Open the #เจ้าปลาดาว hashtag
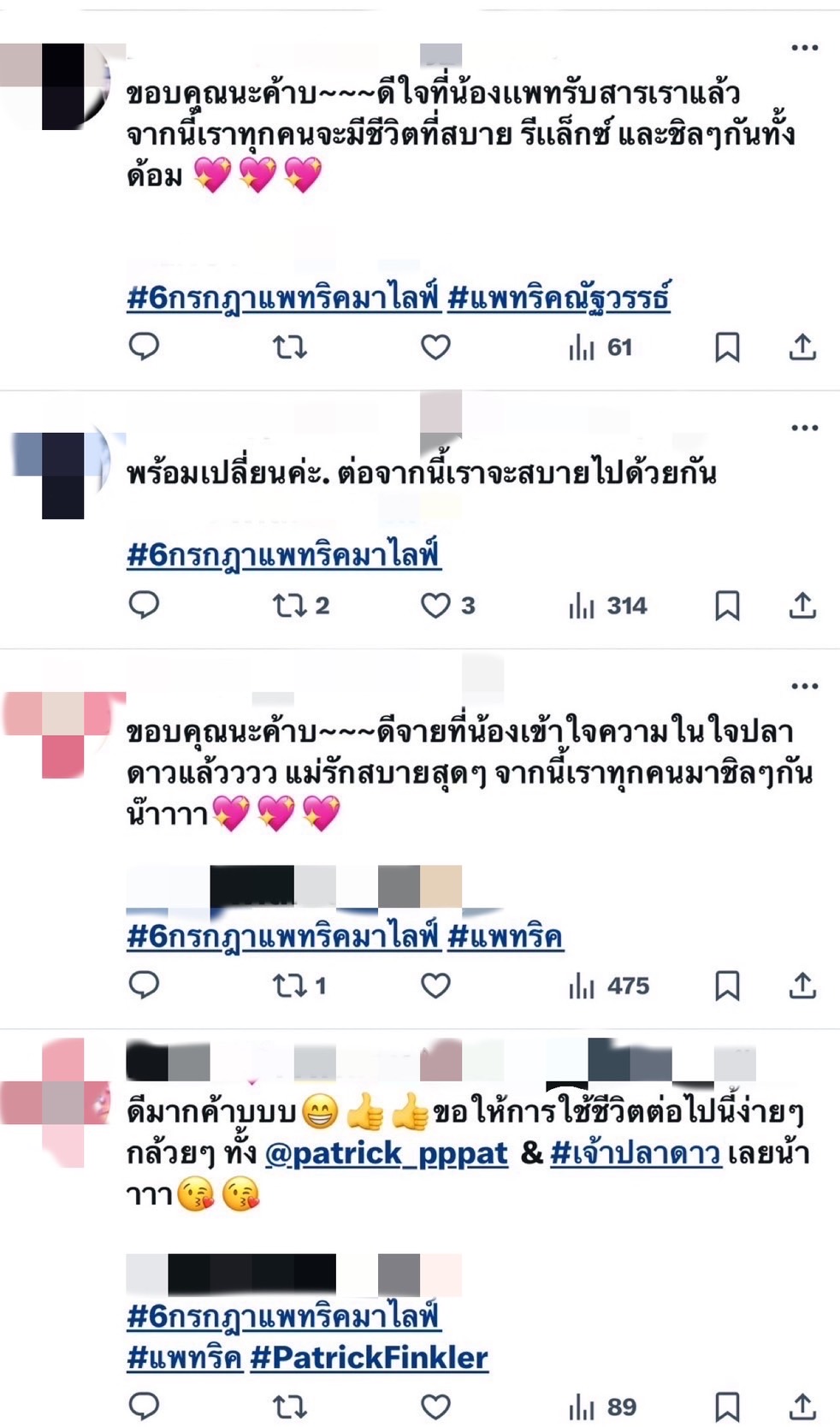This screenshot has width=840, height=1427. (636, 1153)
